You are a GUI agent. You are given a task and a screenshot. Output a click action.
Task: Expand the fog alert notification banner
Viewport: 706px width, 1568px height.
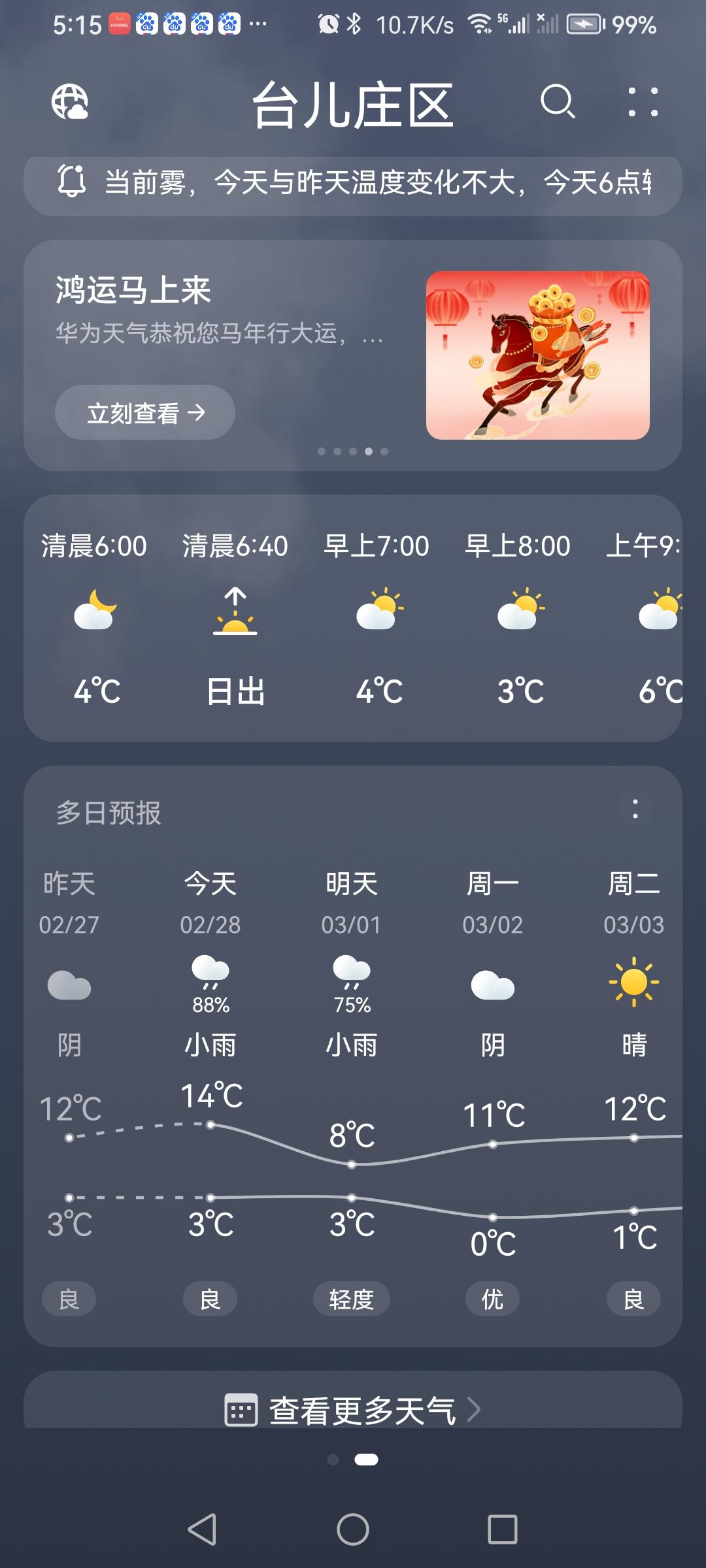pyautogui.click(x=353, y=184)
